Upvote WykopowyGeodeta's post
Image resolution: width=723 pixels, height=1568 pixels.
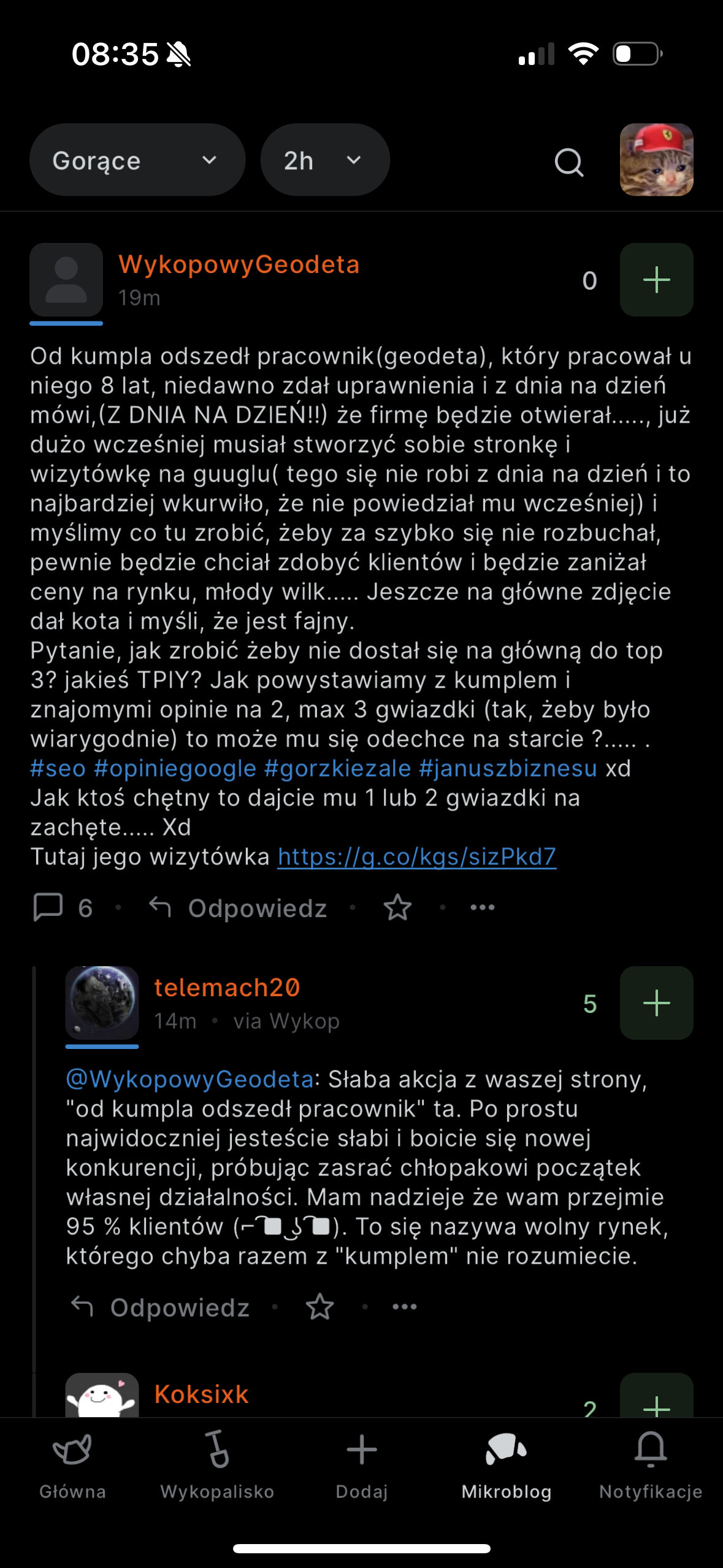point(656,280)
